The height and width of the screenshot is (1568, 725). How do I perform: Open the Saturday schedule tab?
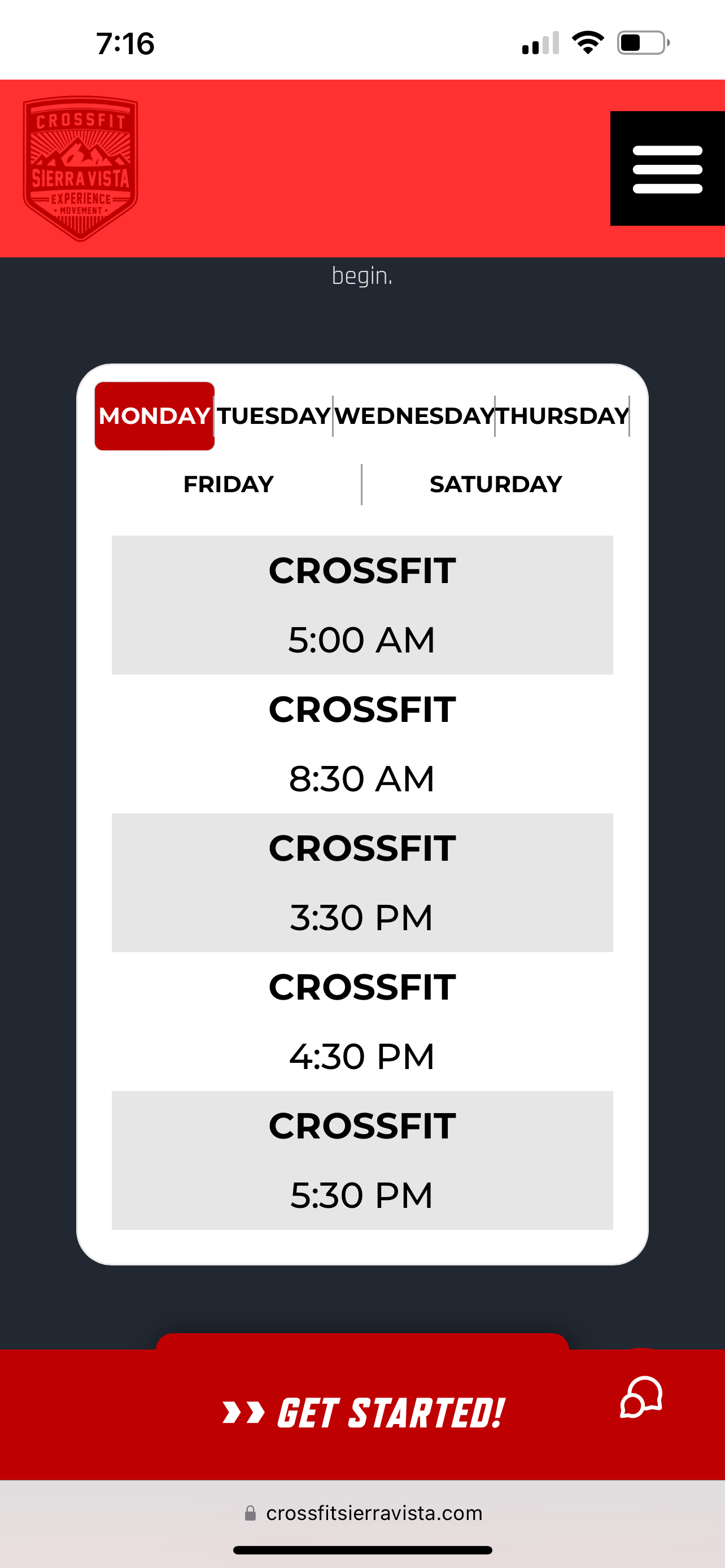pos(496,484)
